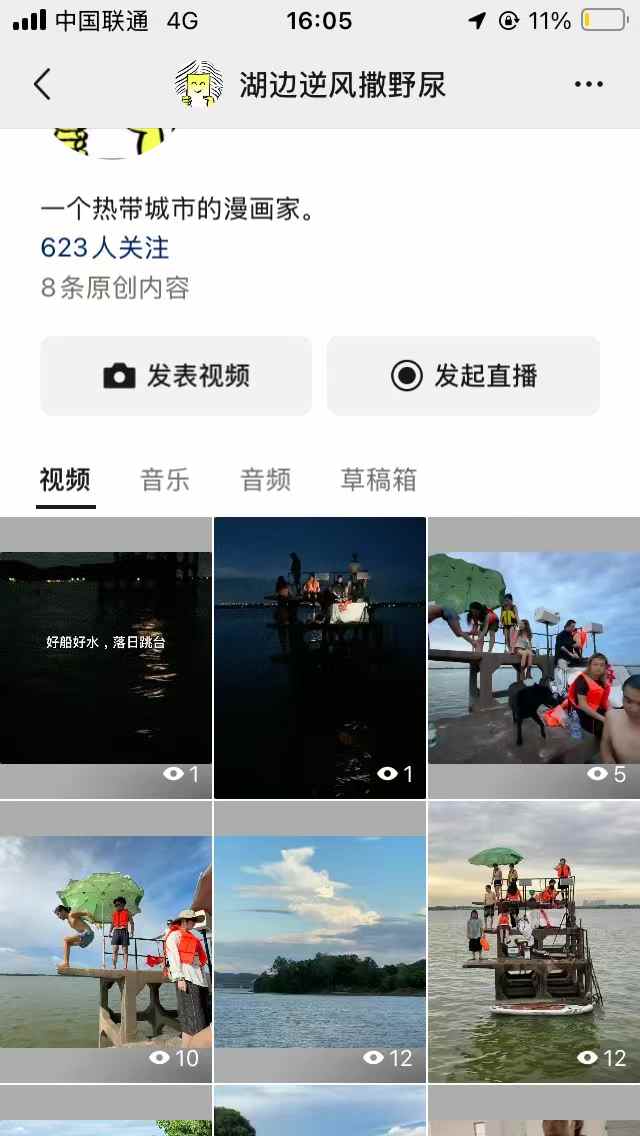Open the diving video with 10 views
Image resolution: width=640 pixels, height=1136 pixels.
(106, 941)
